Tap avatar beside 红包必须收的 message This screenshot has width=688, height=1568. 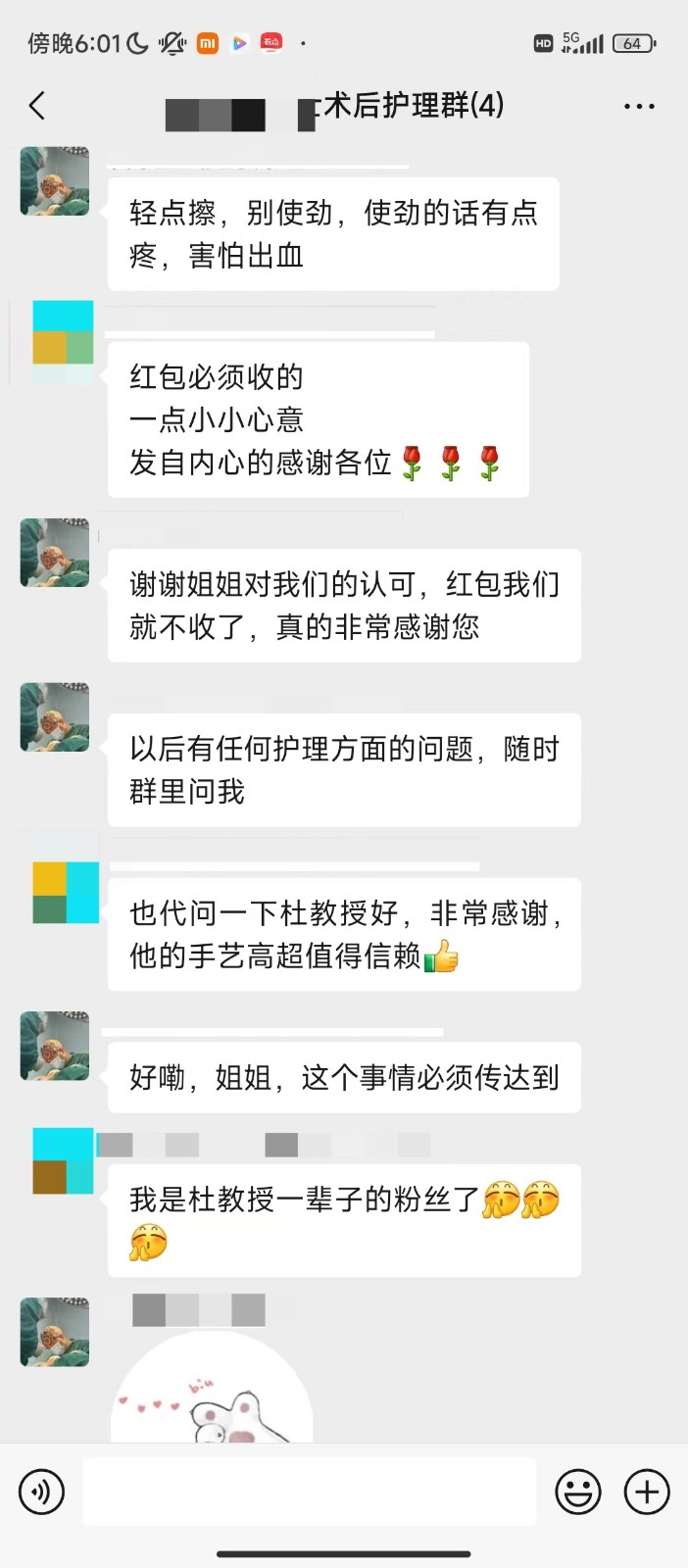point(63,343)
